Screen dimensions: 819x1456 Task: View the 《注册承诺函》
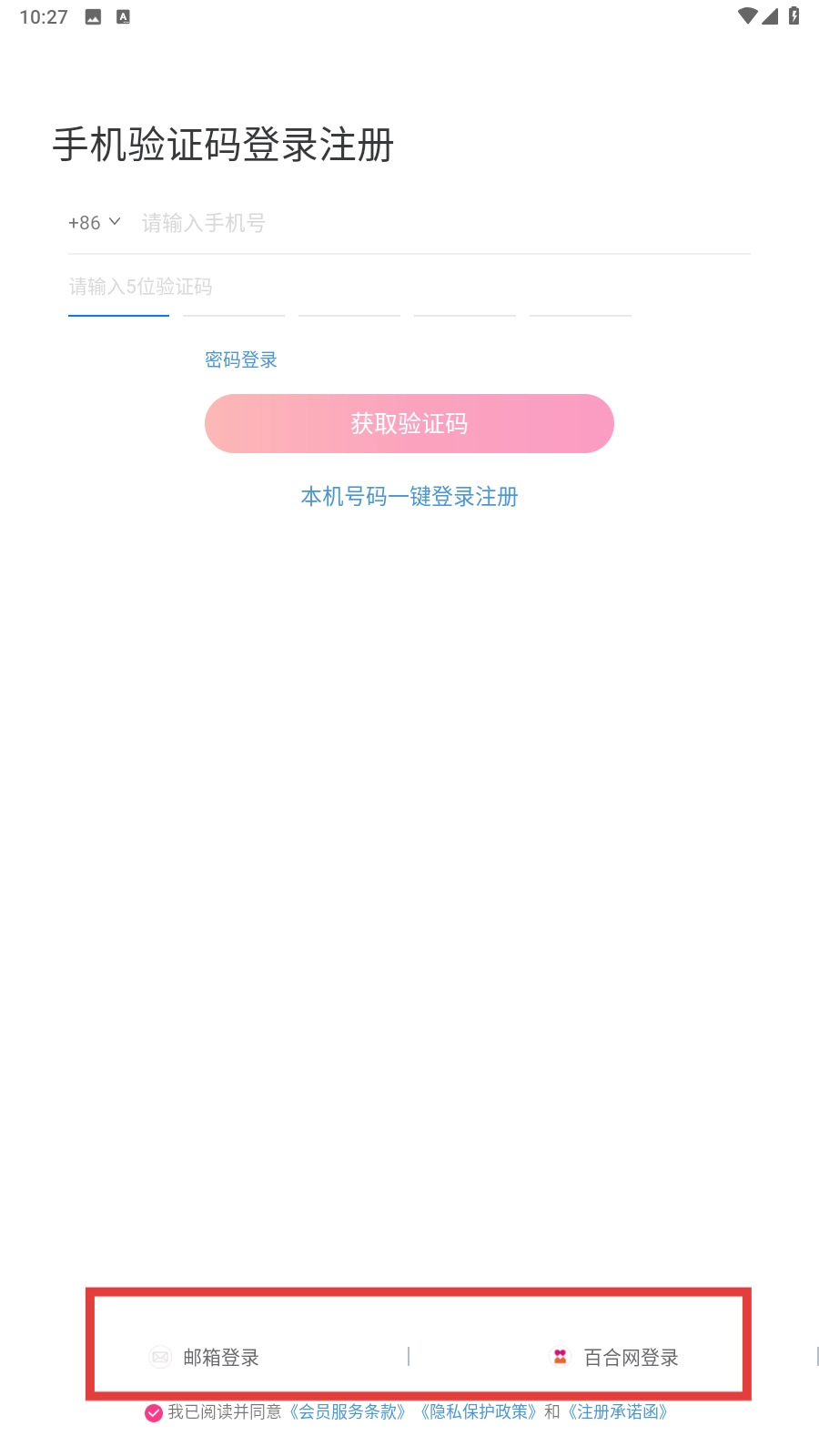[x=619, y=1412]
